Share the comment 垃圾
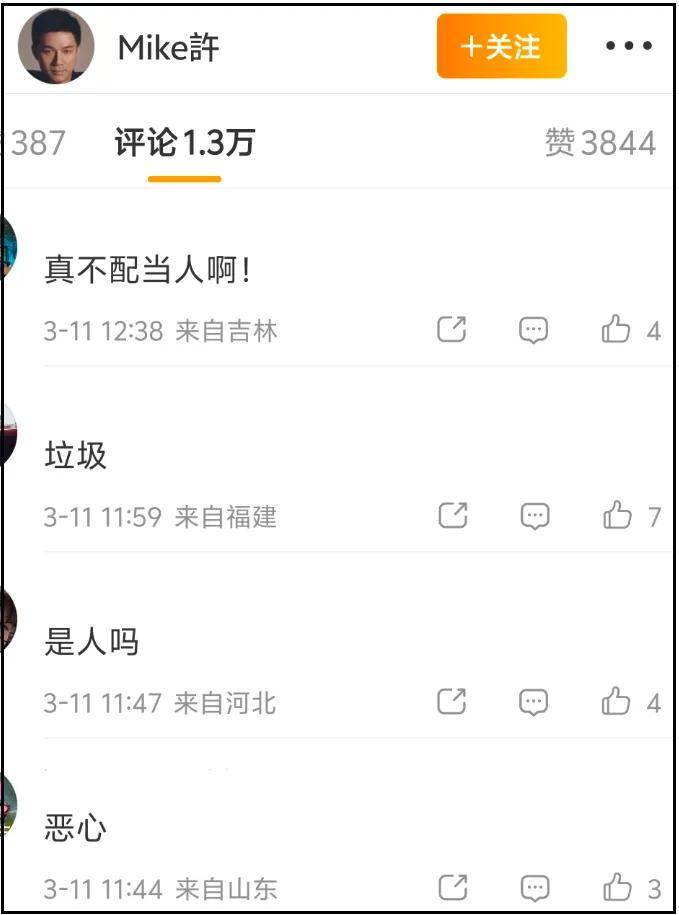Viewport: 679px width, 915px height. point(453,516)
